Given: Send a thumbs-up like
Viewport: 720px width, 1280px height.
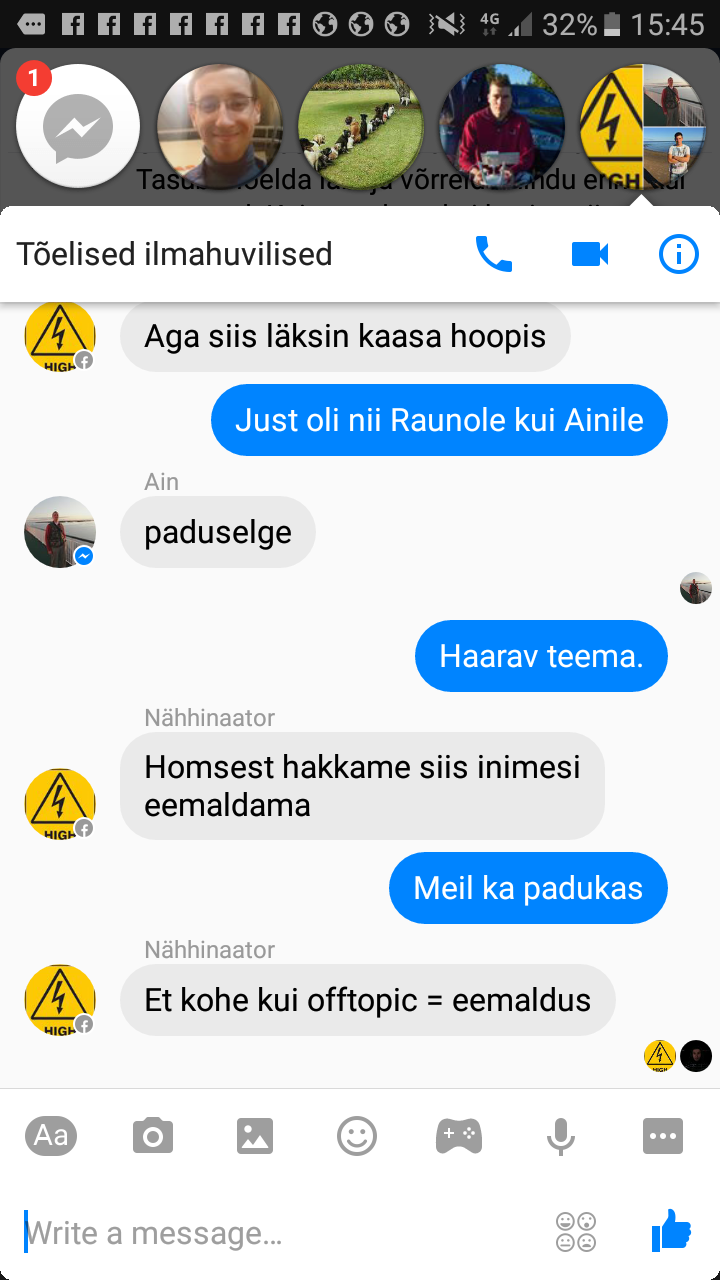Looking at the screenshot, I should point(671,1230).
